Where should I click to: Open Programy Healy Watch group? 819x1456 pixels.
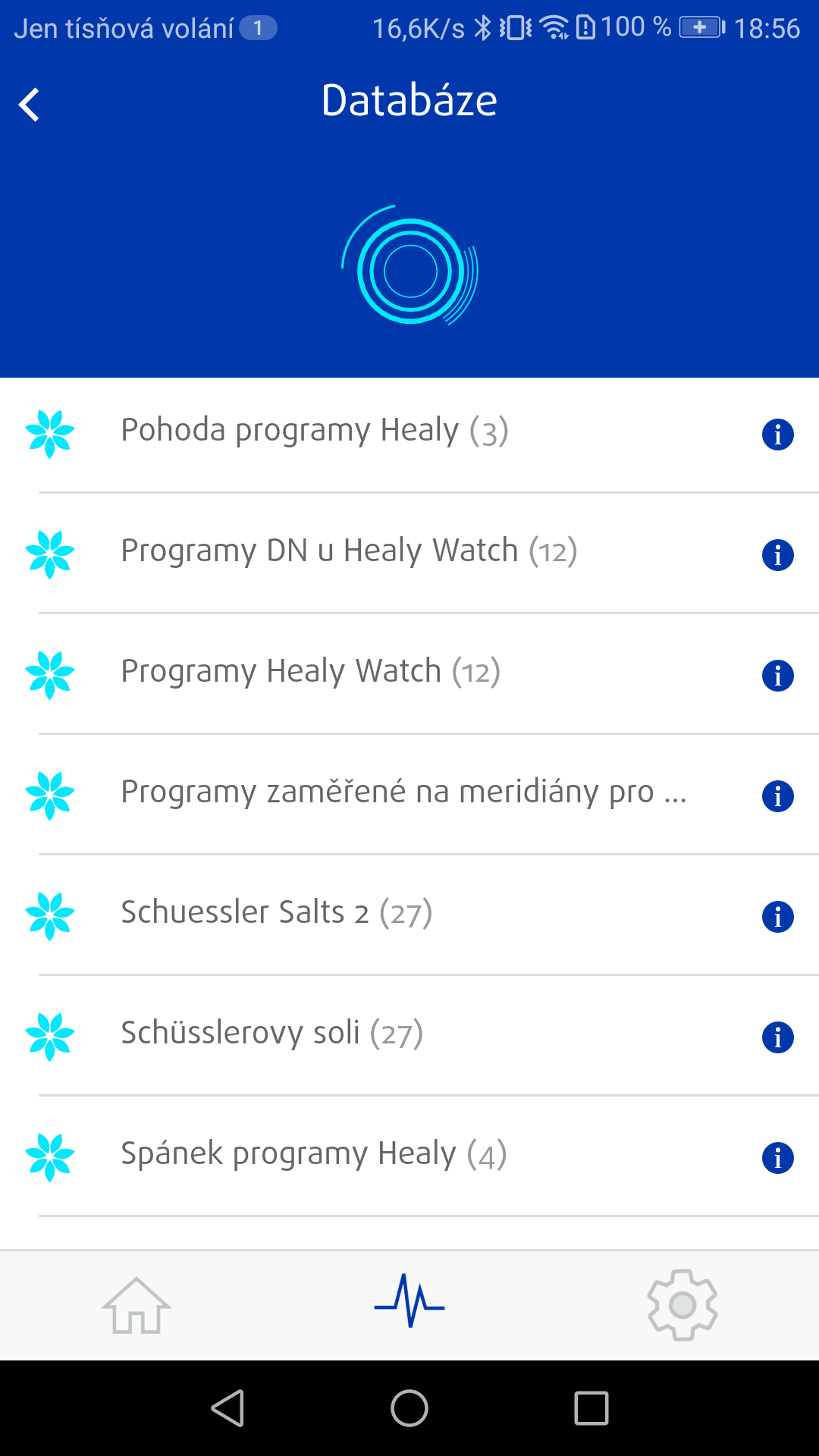(310, 672)
